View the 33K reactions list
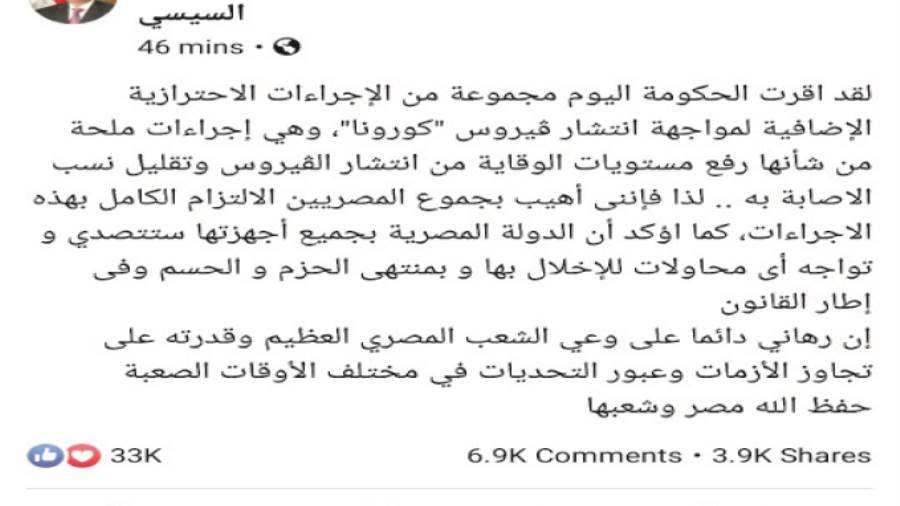The height and width of the screenshot is (506, 900). pyautogui.click(x=136, y=455)
